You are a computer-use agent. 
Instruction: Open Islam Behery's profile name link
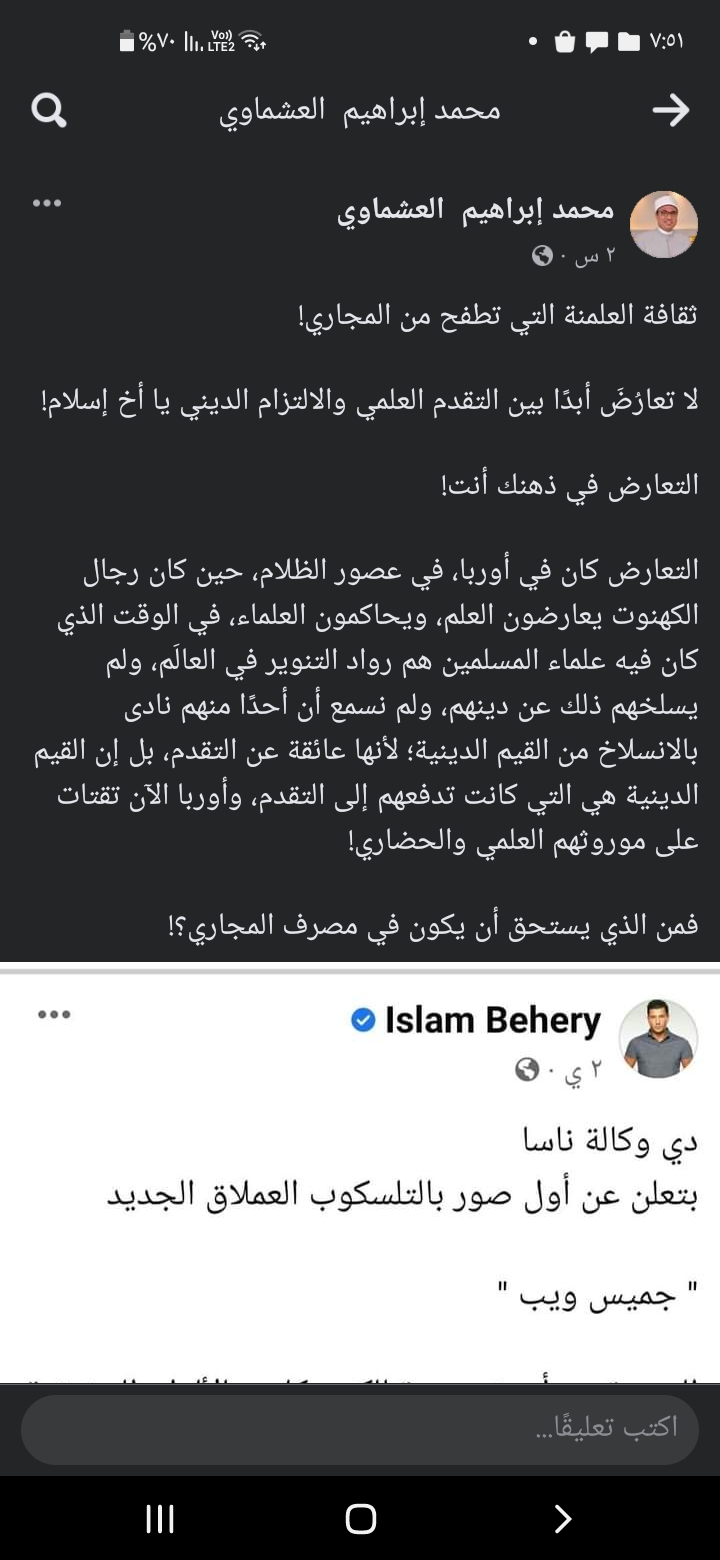(492, 1020)
